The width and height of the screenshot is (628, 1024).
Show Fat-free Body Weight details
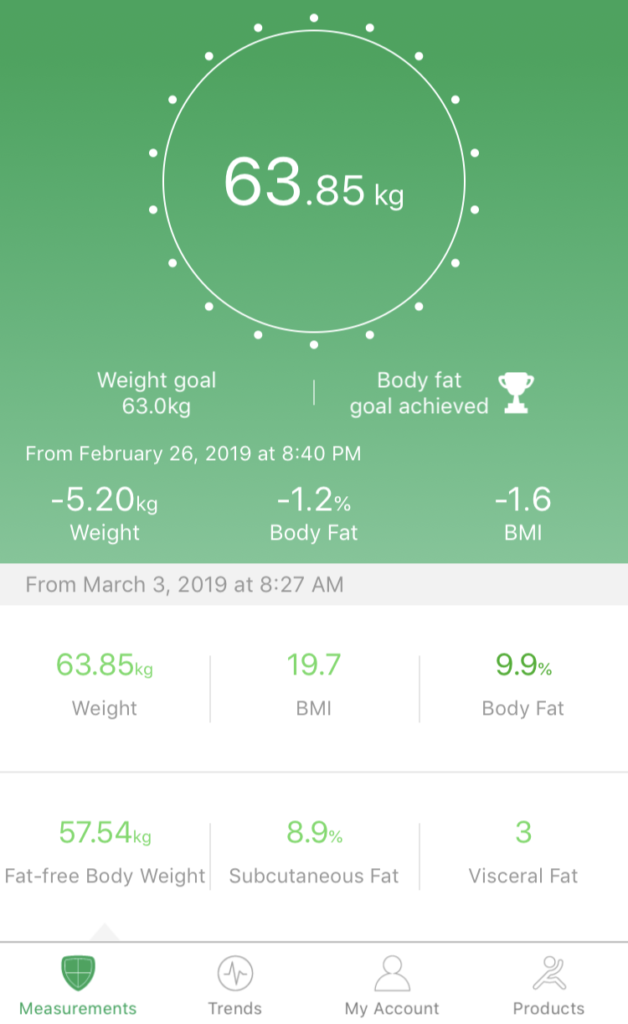click(x=104, y=856)
